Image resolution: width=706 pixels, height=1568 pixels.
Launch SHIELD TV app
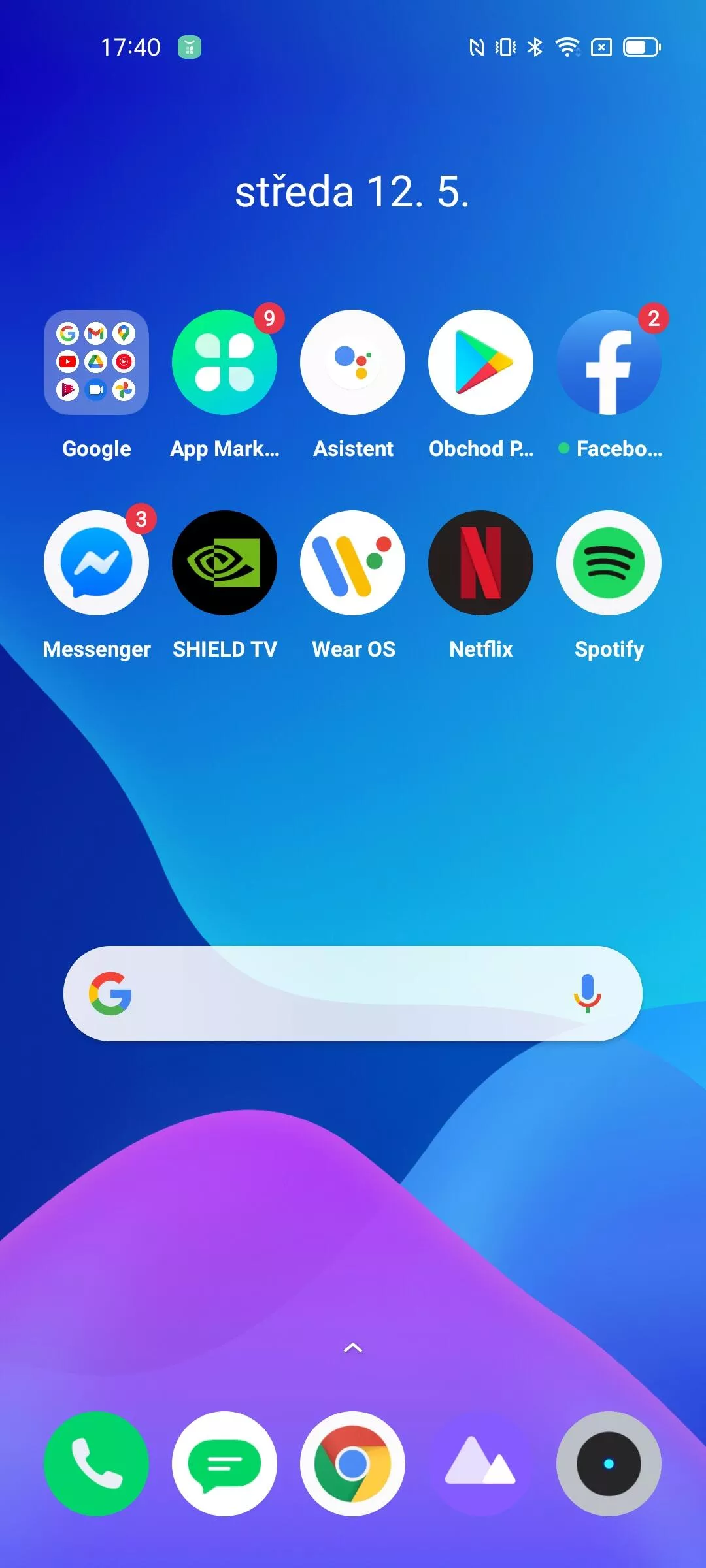[x=224, y=563]
